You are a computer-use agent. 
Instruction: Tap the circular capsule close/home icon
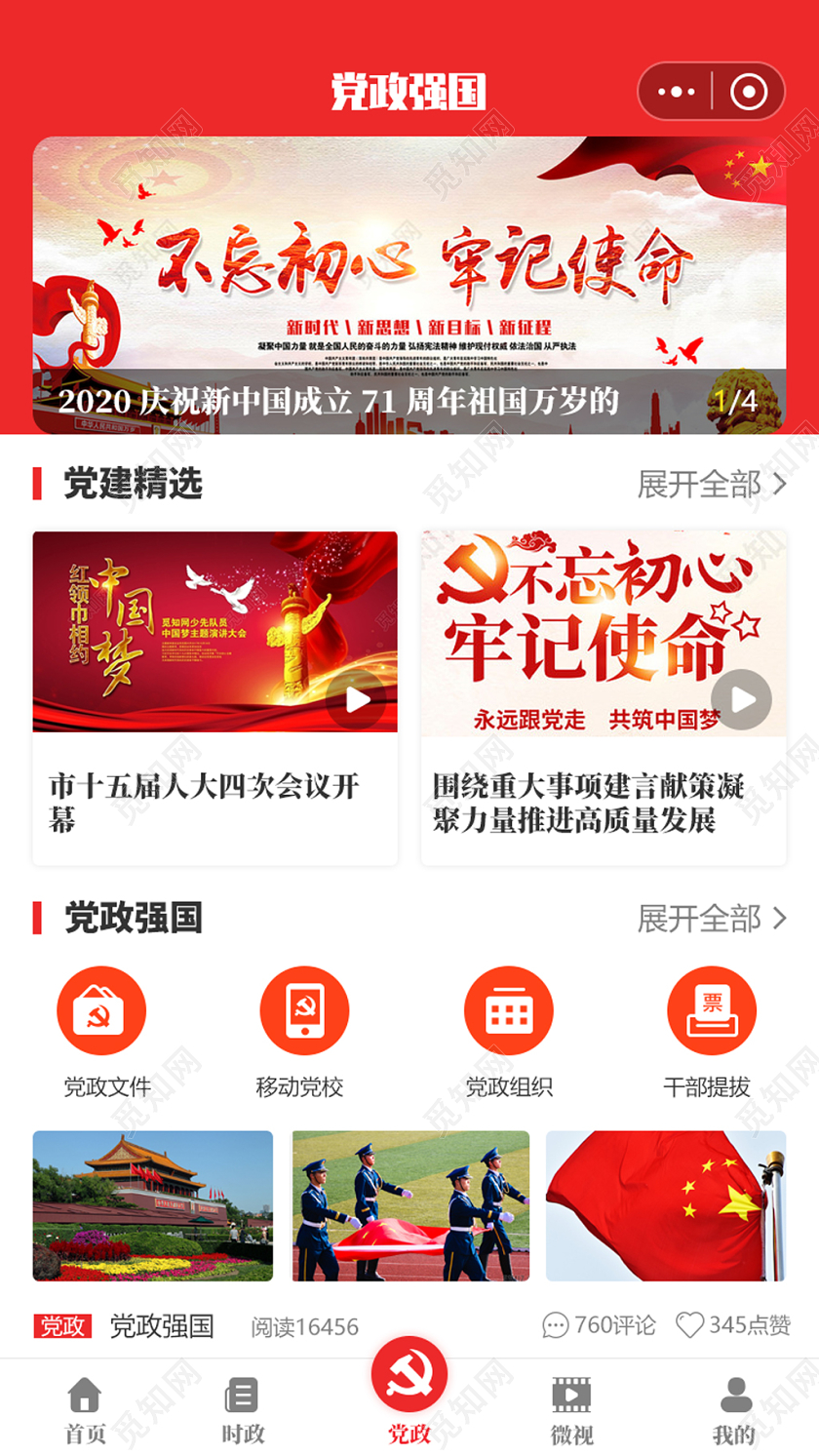[x=749, y=92]
